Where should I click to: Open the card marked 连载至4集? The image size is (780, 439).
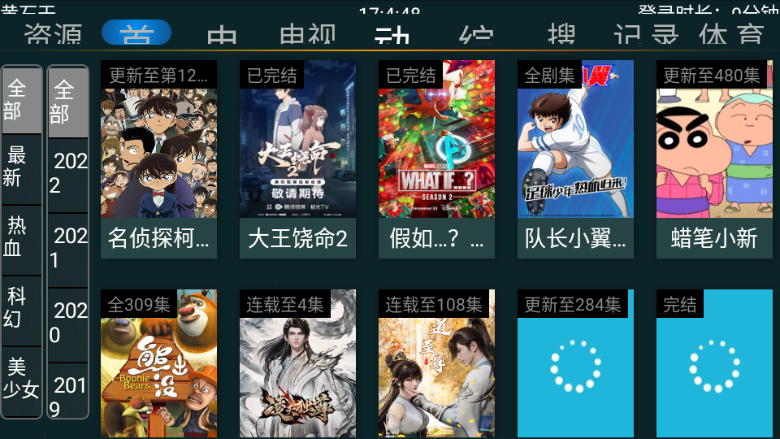(x=297, y=363)
